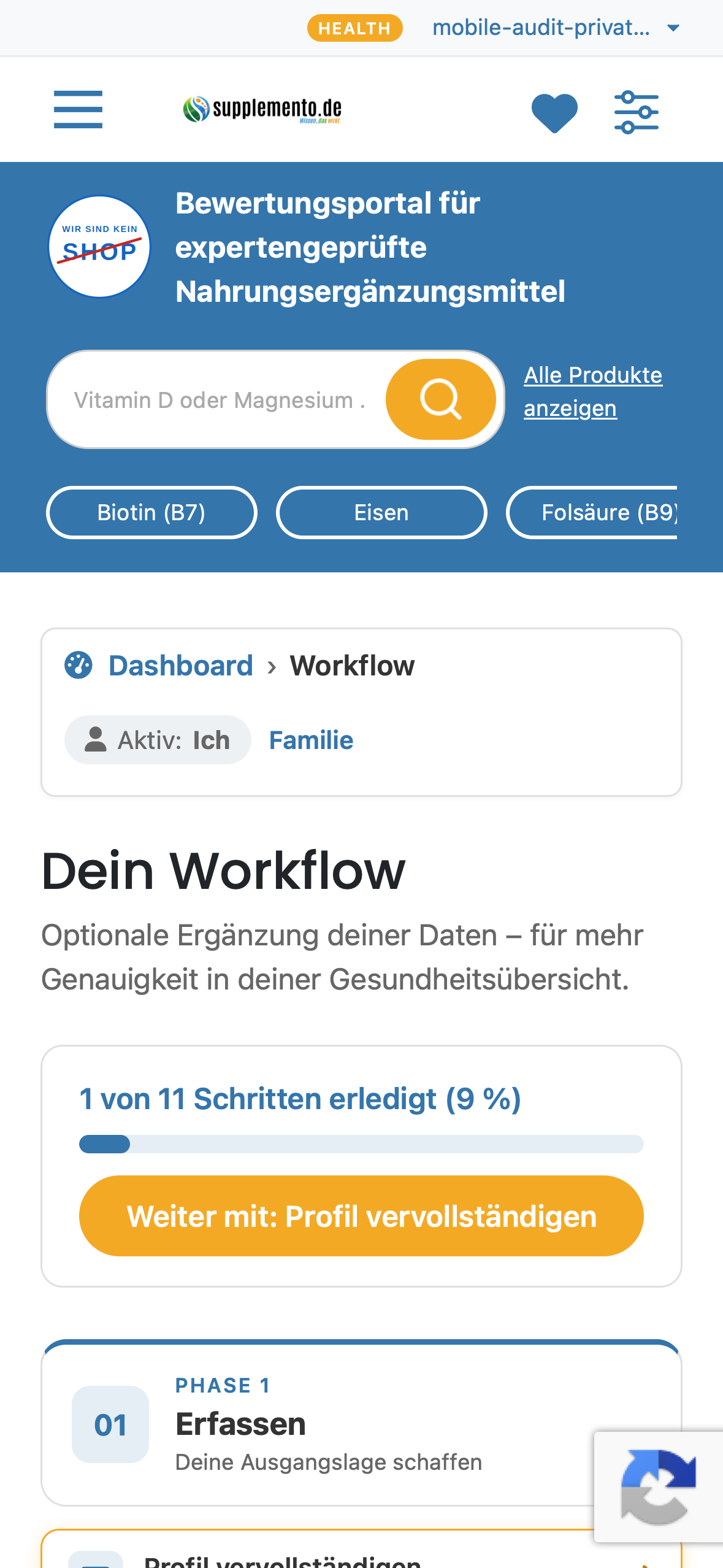Focus the Vitamin D oder Magnesium search field
The height and width of the screenshot is (1568, 723).
219,400
